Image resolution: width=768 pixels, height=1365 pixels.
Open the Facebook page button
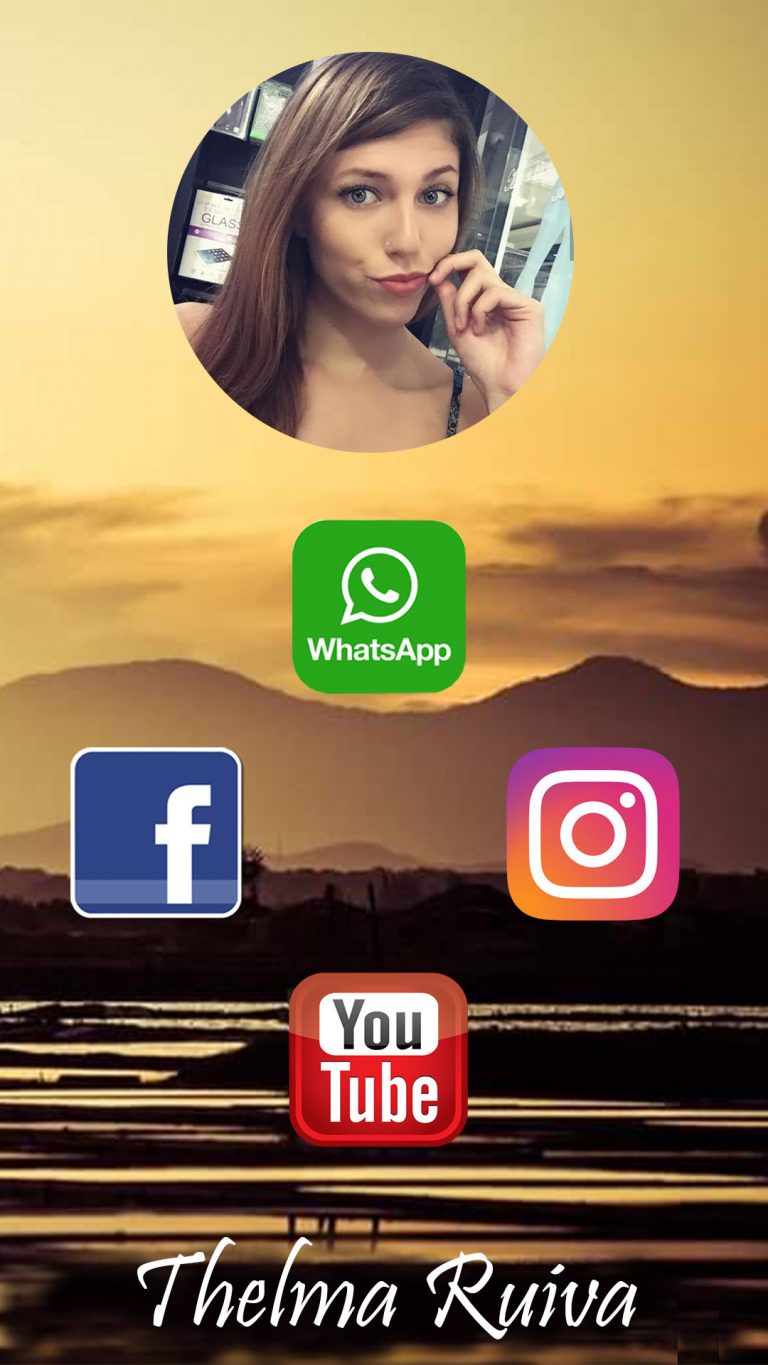pos(156,832)
